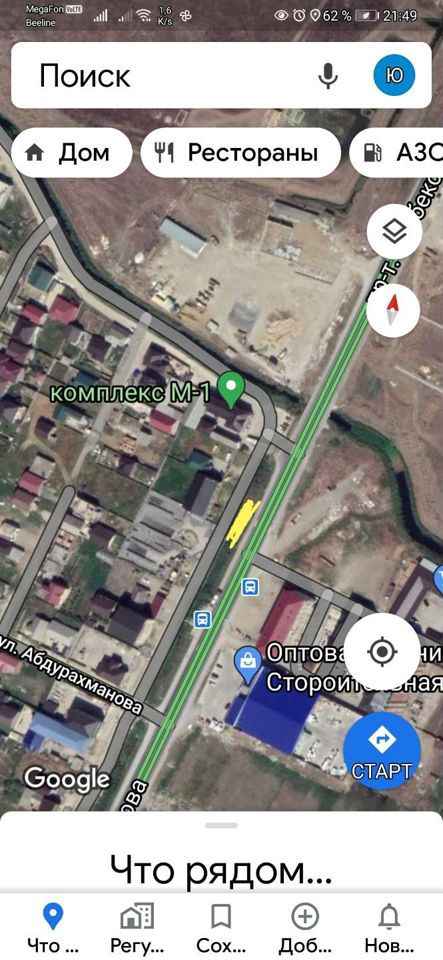
Task: Select the Рестораны chip
Action: (240, 152)
